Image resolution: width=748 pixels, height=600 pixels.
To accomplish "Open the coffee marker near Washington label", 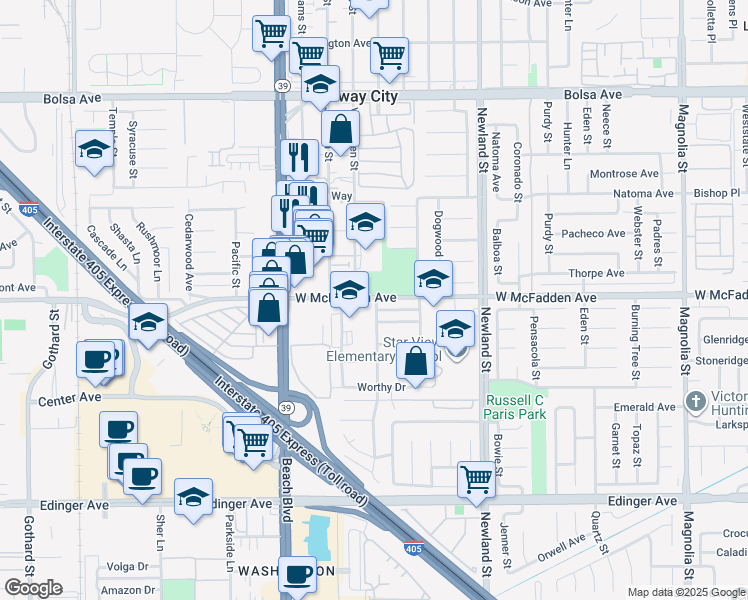I will point(298,575).
